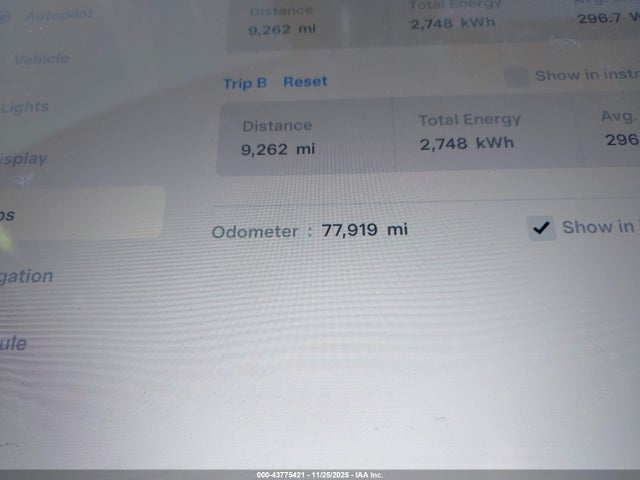Uncheck the Show in box beside Odometer
Image resolution: width=640 pixels, height=480 pixels.
click(541, 228)
